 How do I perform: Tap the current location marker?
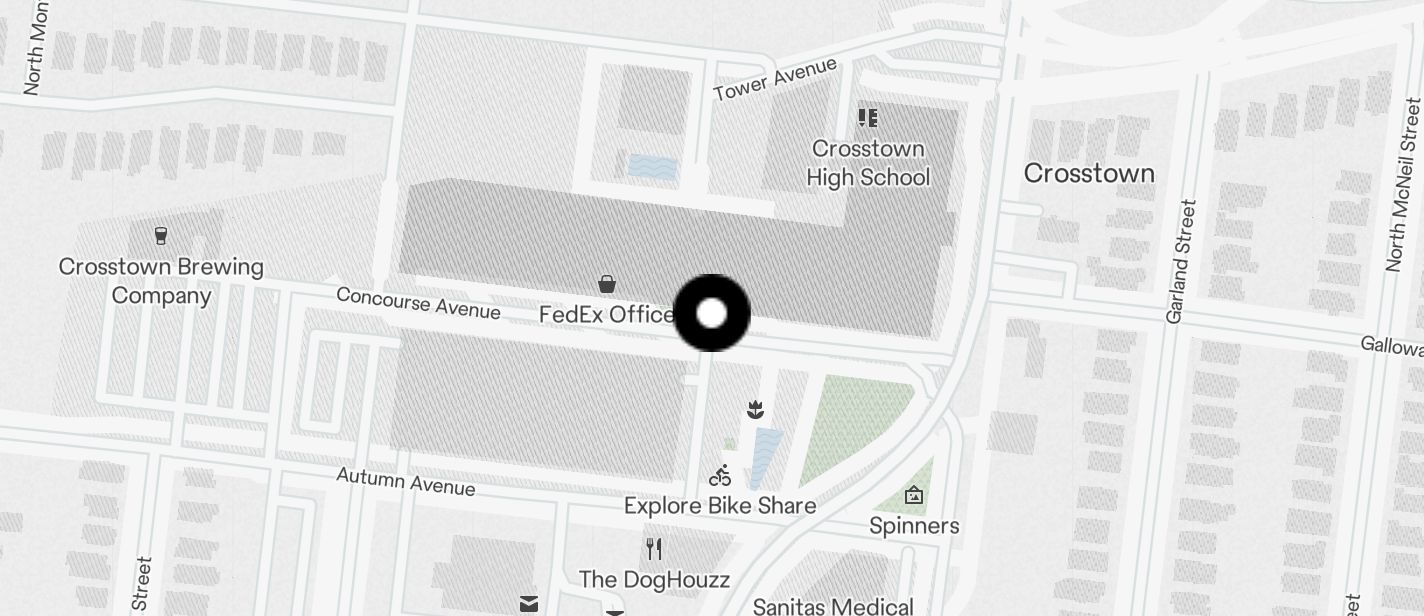pos(711,313)
